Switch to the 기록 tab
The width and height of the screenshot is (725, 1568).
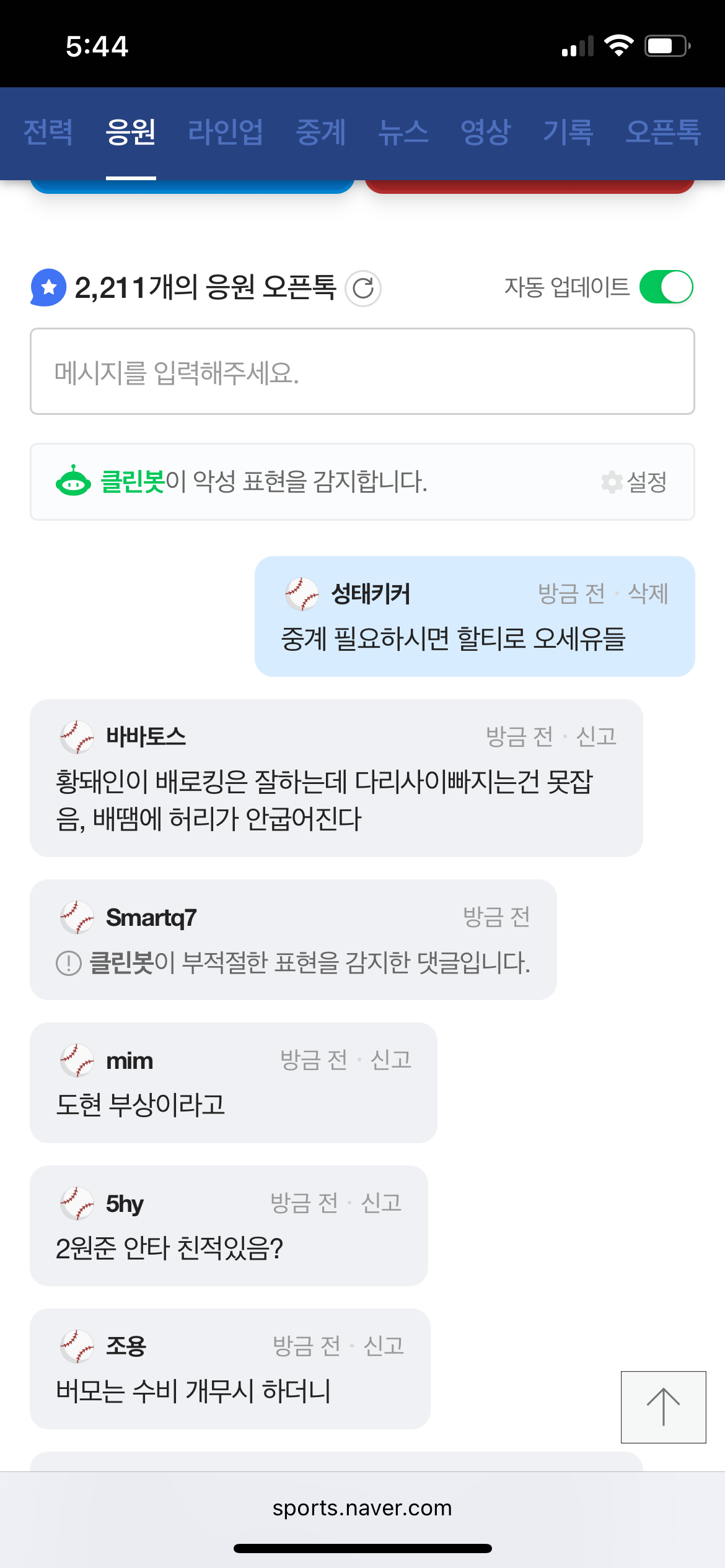[568, 132]
